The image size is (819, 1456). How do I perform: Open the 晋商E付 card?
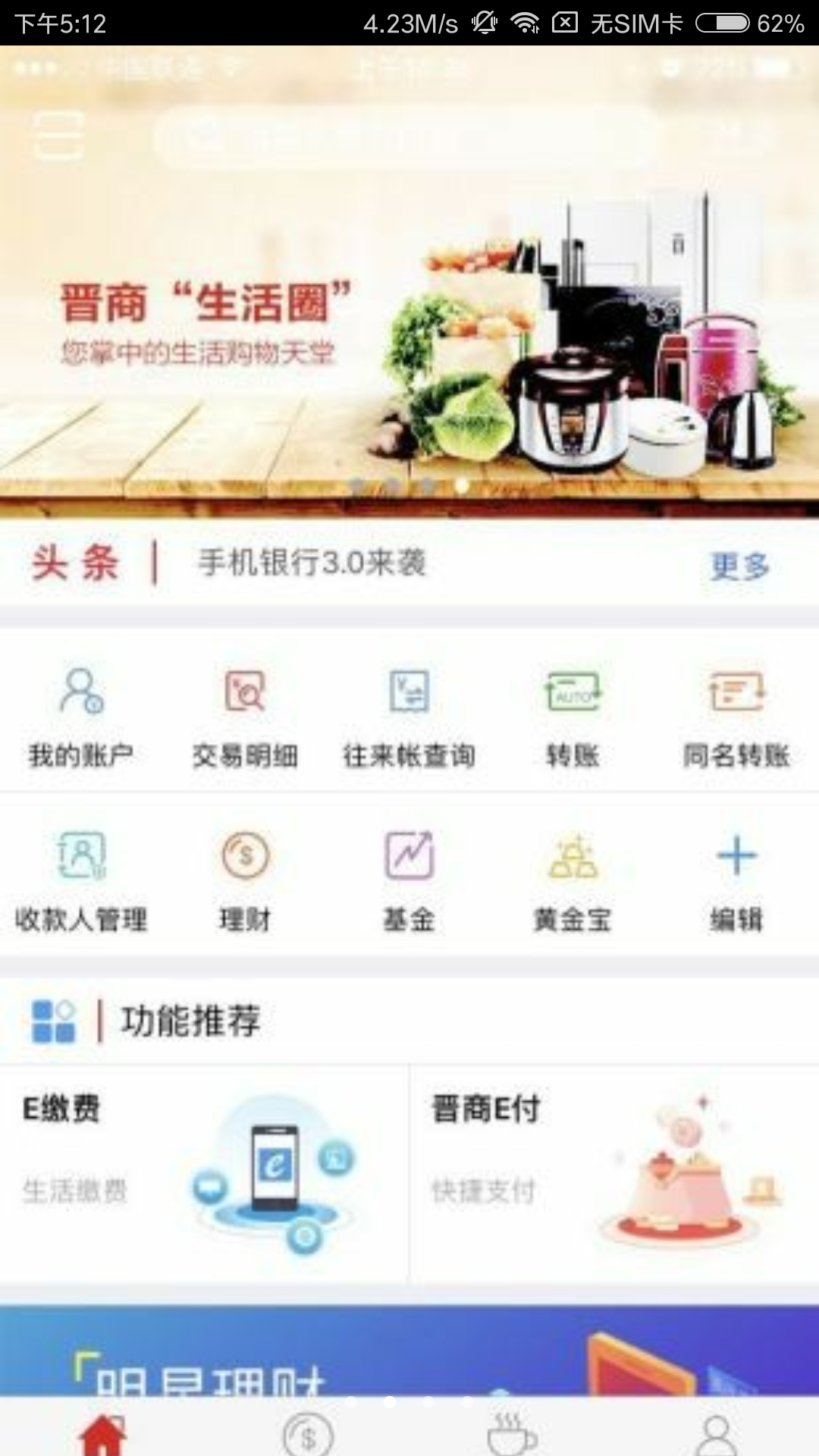coord(614,1172)
